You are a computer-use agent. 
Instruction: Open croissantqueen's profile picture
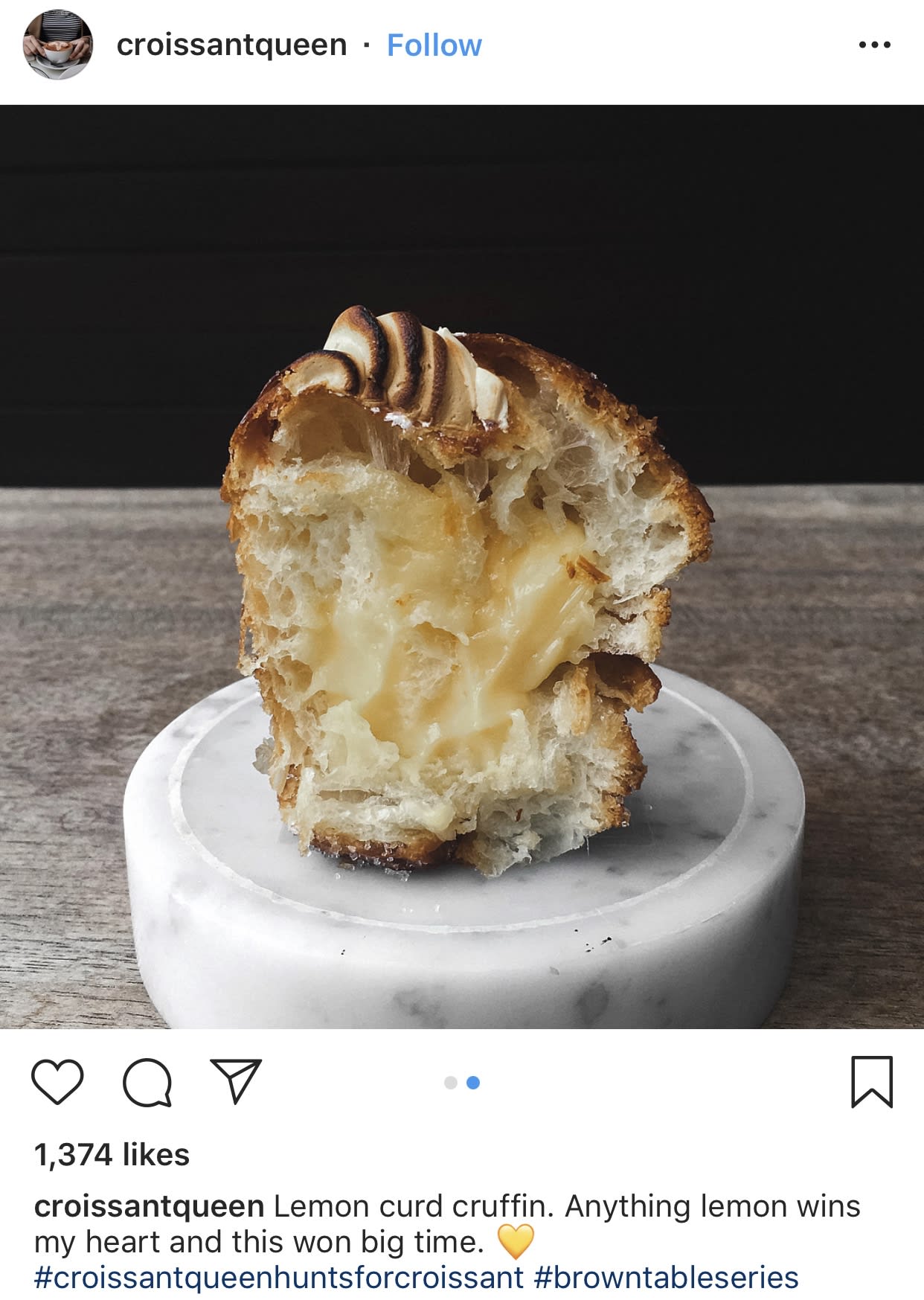pyautogui.click(x=58, y=45)
